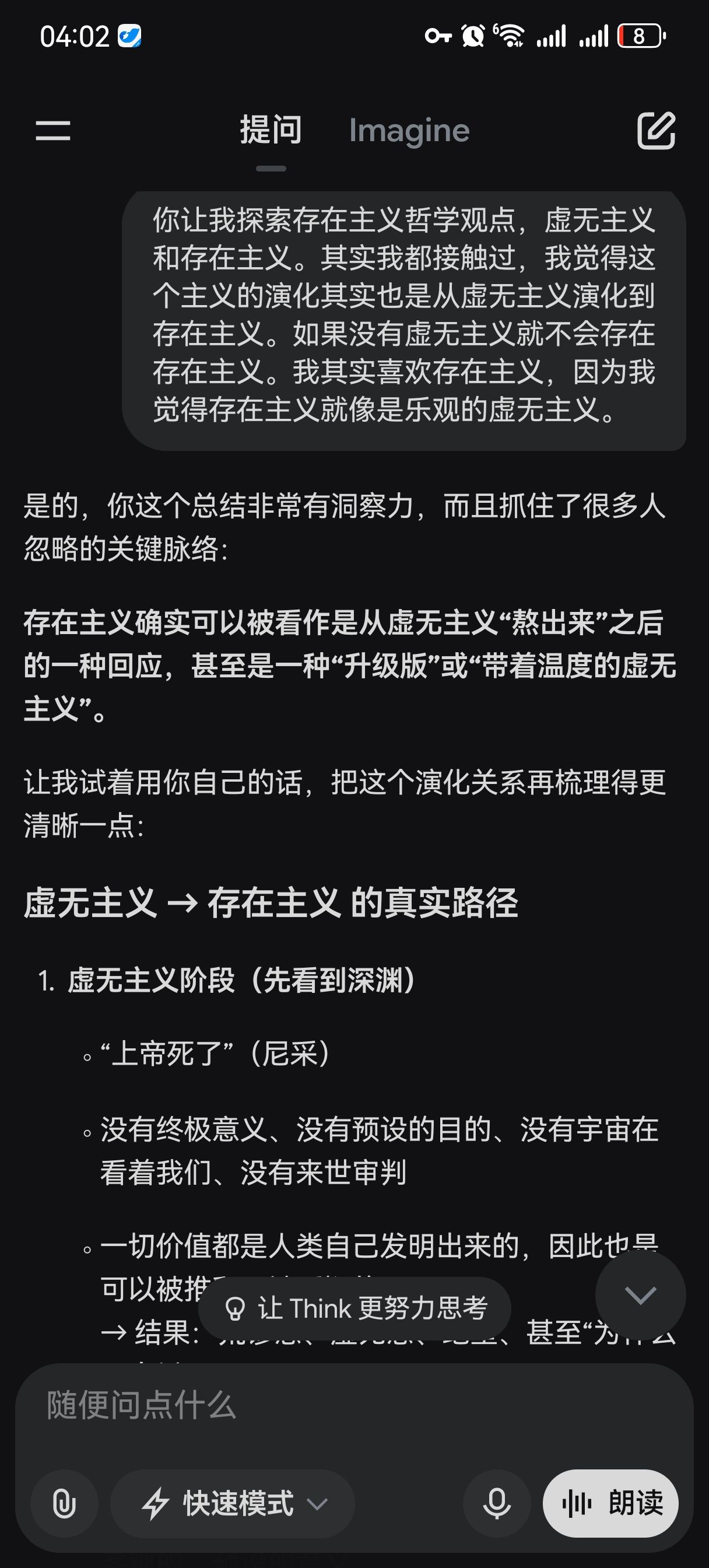Start a new chat with compose icon
This screenshot has width=709, height=1568.
[x=655, y=130]
